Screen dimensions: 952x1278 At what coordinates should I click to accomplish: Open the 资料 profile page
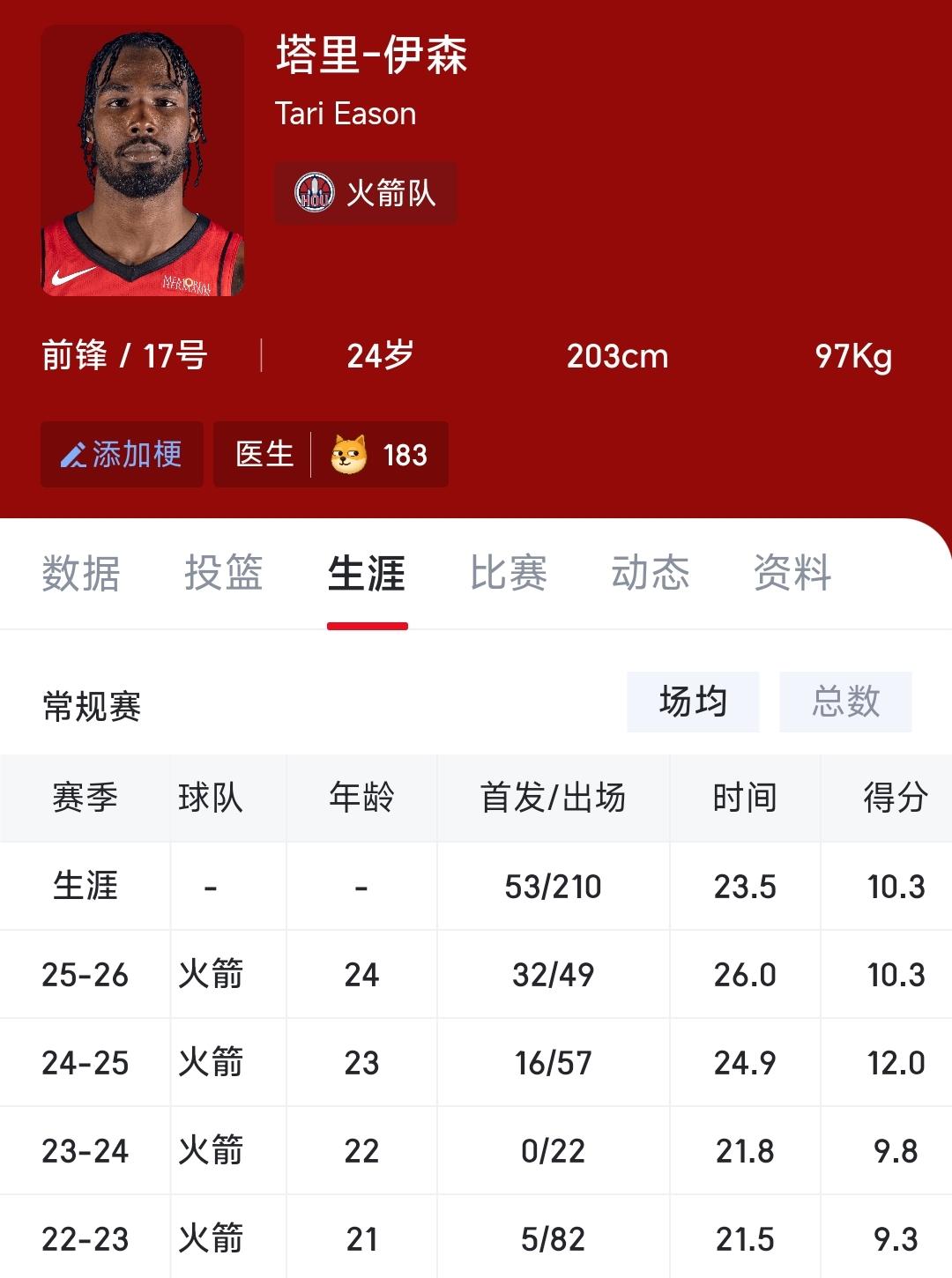tap(791, 573)
